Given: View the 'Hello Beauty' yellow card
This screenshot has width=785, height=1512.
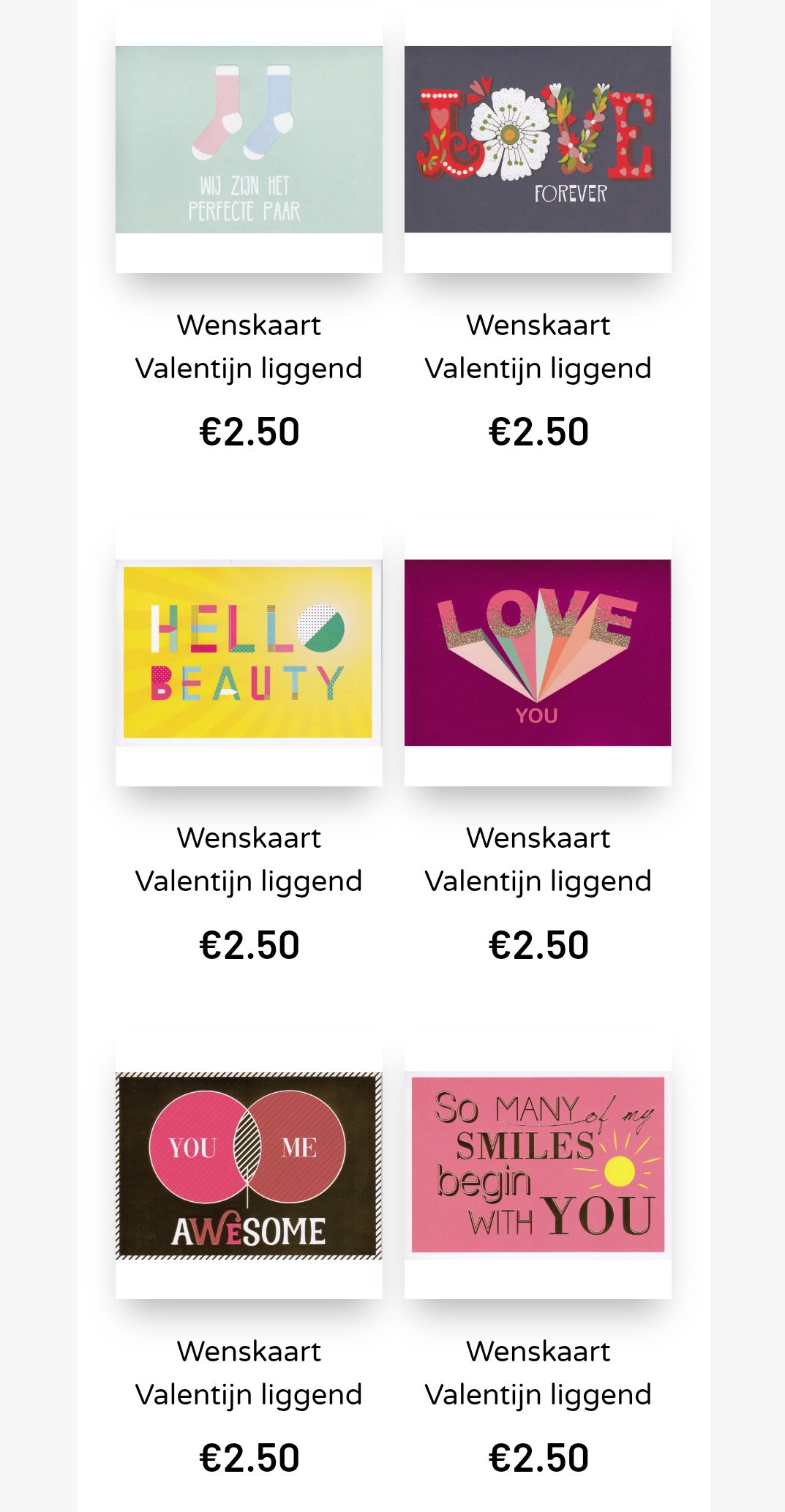Looking at the screenshot, I should (x=249, y=652).
